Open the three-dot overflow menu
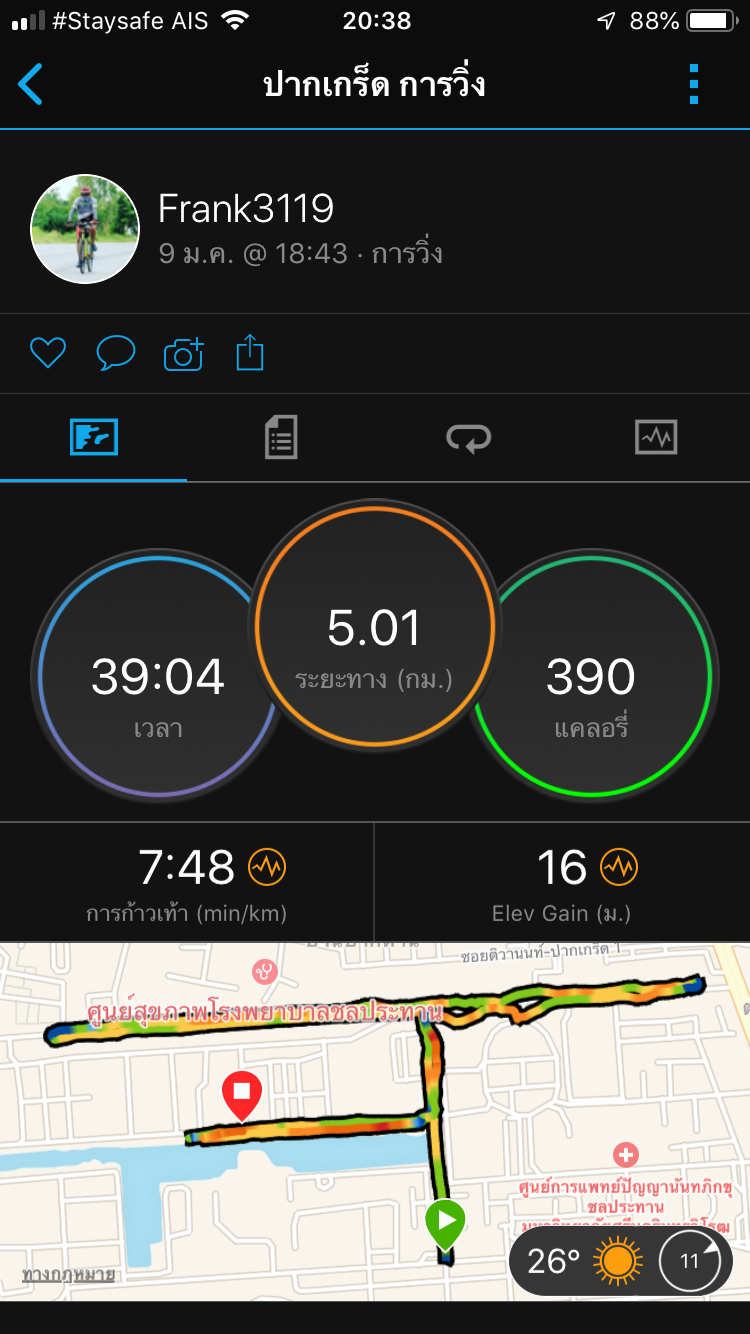Screen dimensions: 750x1334 point(694,84)
